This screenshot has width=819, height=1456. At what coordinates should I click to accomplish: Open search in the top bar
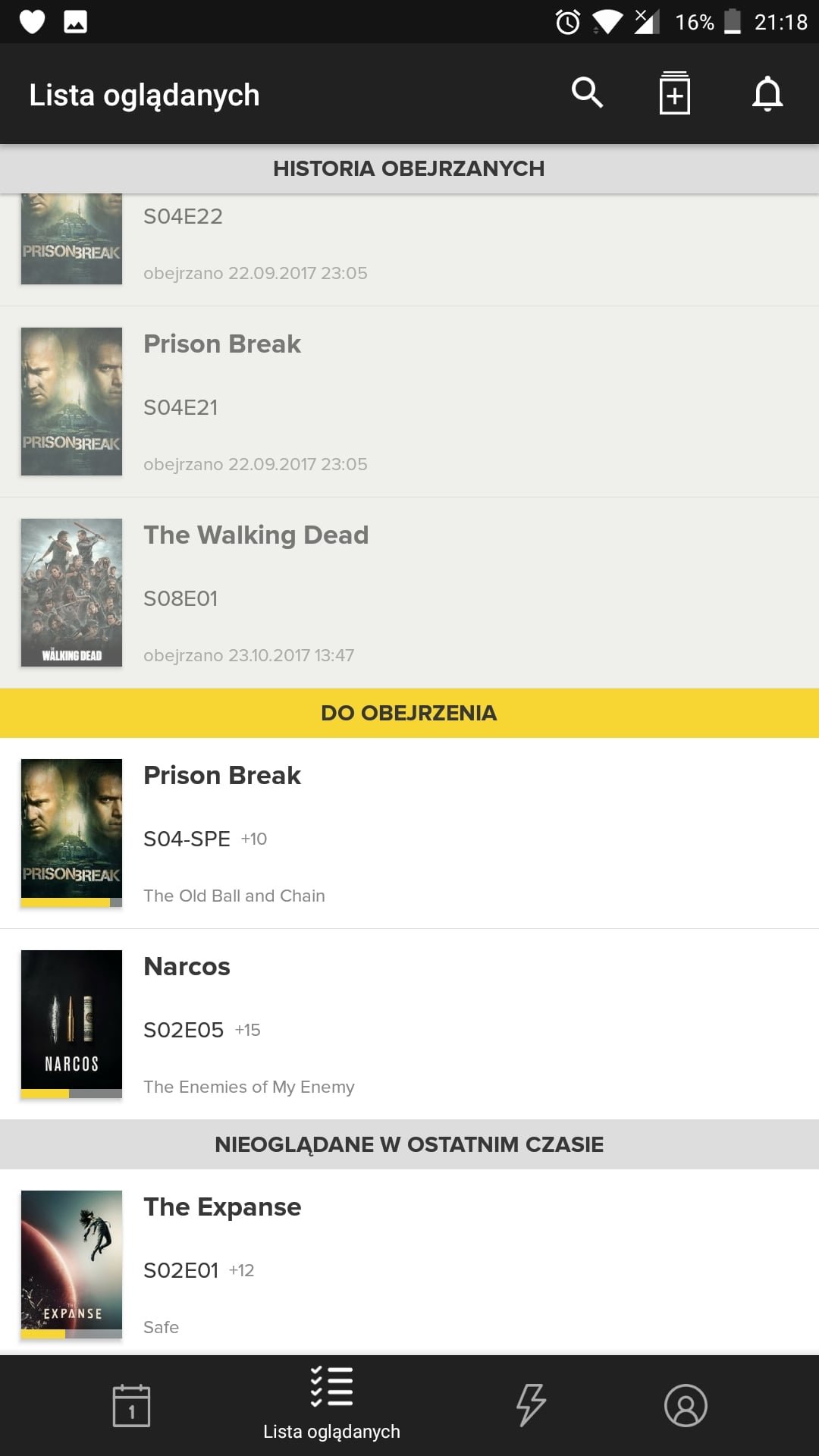pos(587,93)
